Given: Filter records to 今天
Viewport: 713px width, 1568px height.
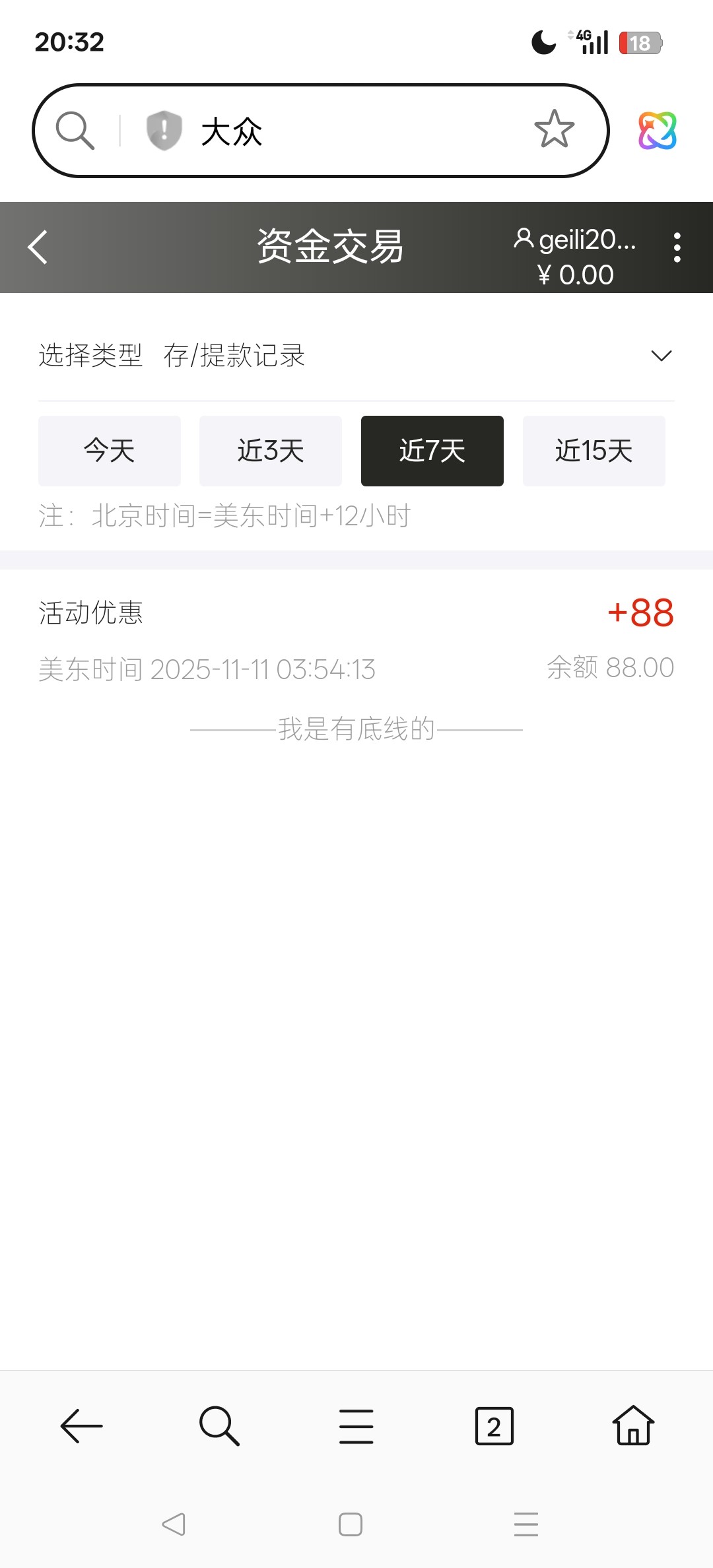Looking at the screenshot, I should point(110,451).
